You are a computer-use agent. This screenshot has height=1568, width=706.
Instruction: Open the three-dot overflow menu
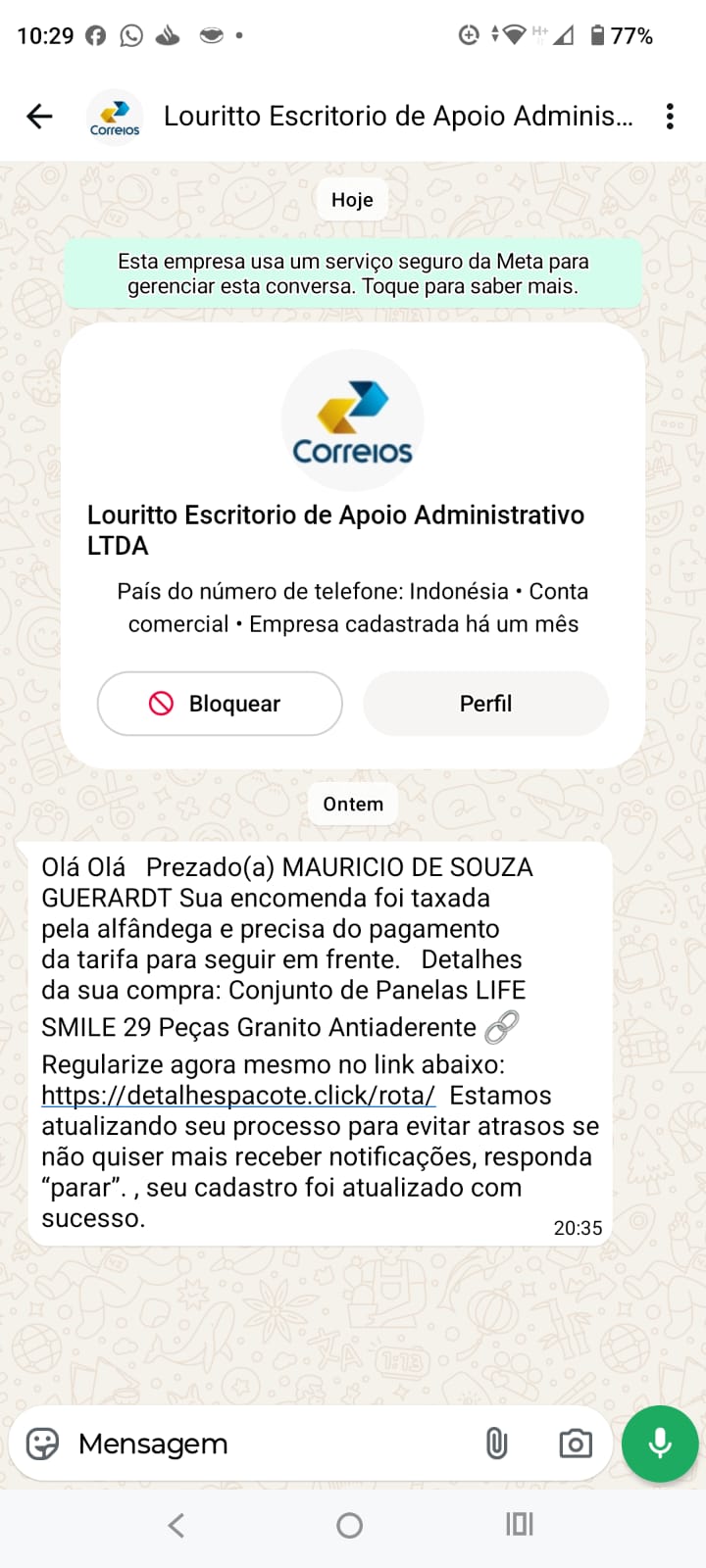point(670,117)
